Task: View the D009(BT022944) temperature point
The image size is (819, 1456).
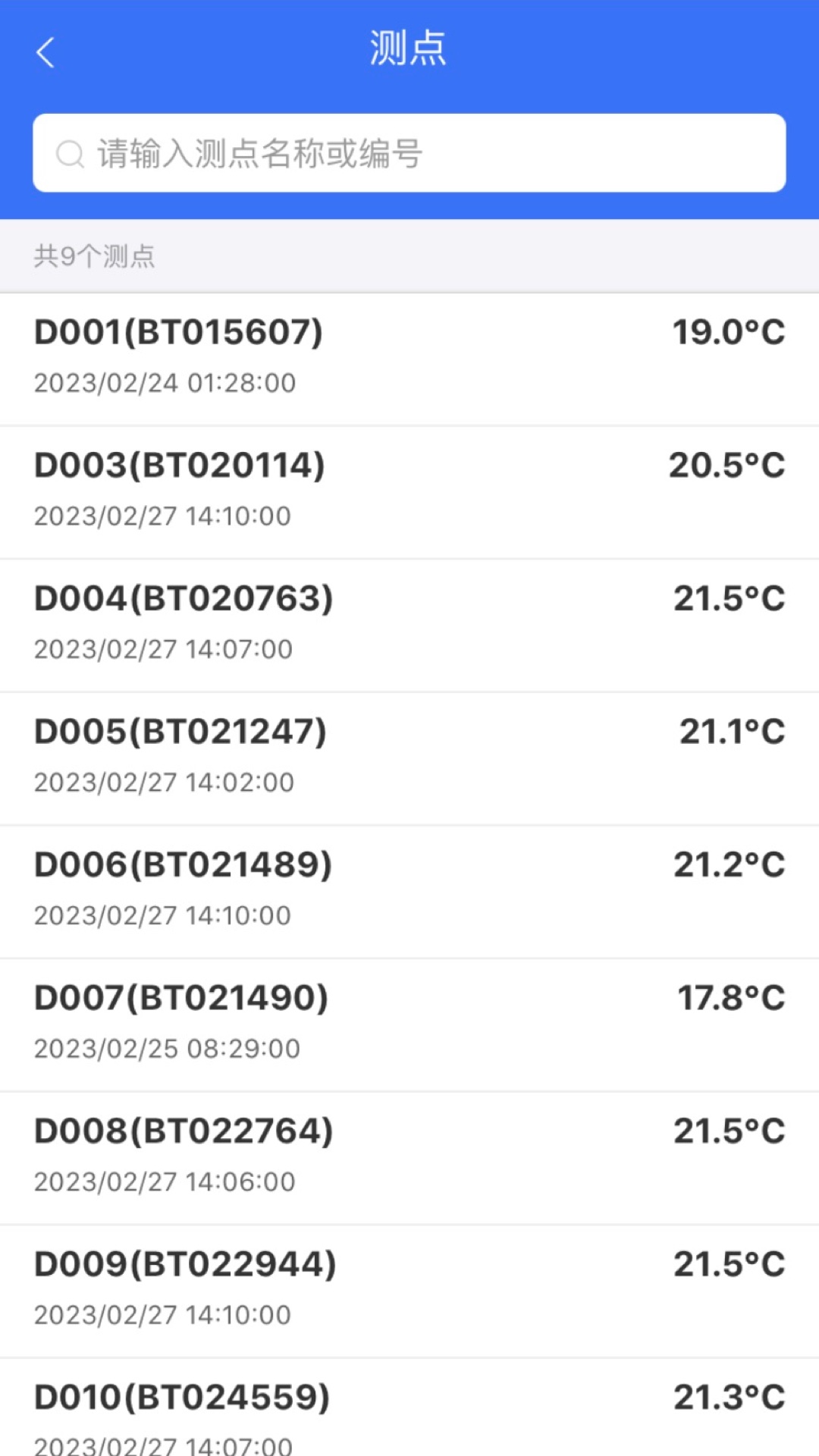Action: [x=409, y=1290]
